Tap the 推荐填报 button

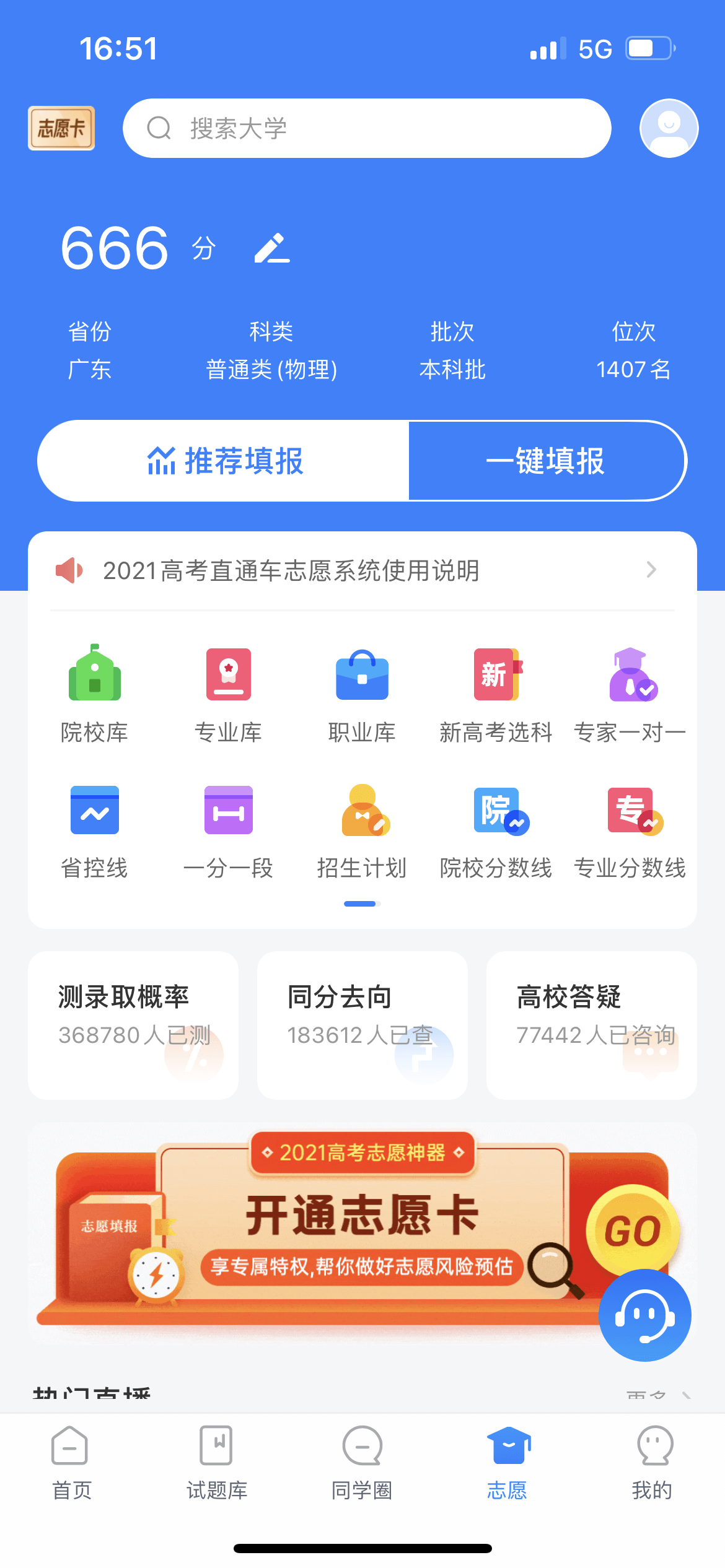pyautogui.click(x=224, y=461)
